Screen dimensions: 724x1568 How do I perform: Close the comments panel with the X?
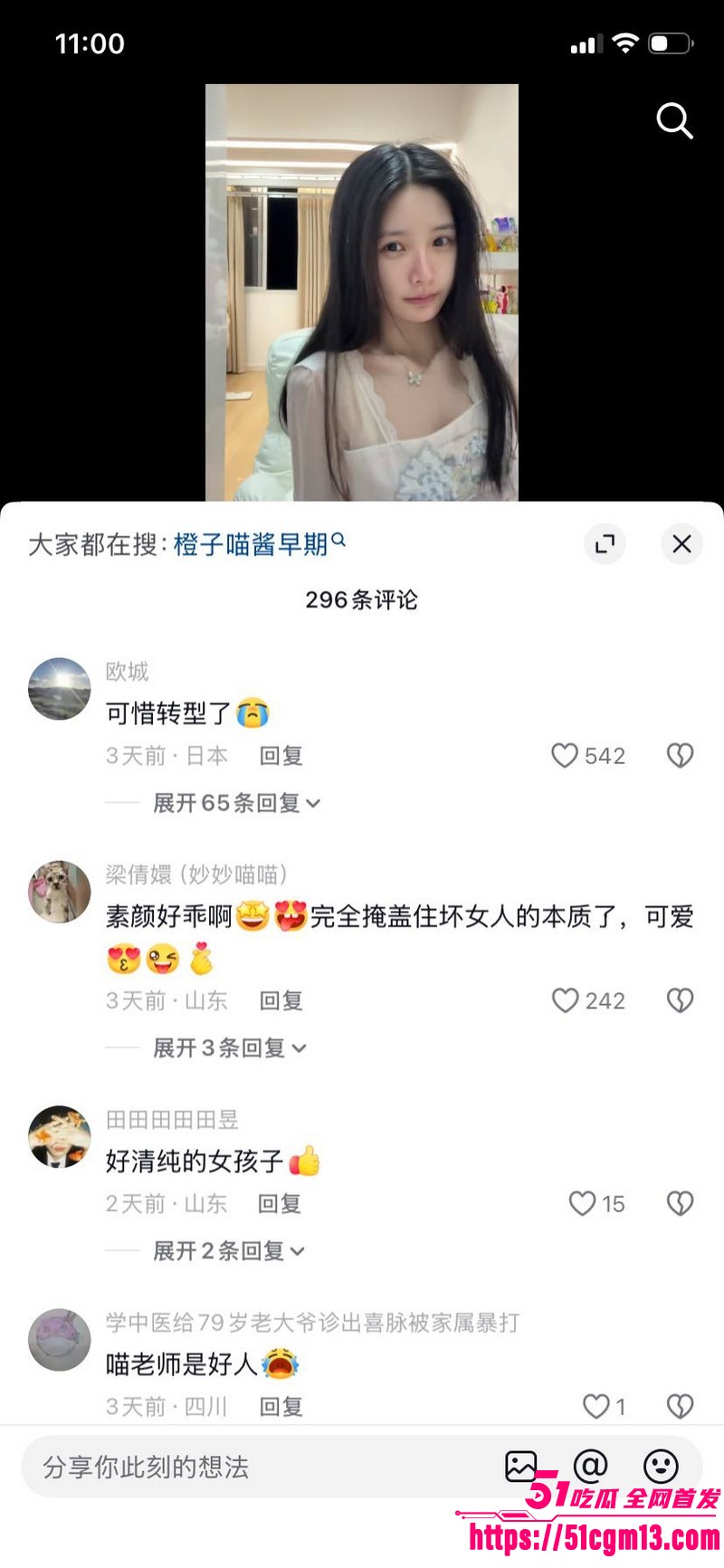pyautogui.click(x=681, y=544)
